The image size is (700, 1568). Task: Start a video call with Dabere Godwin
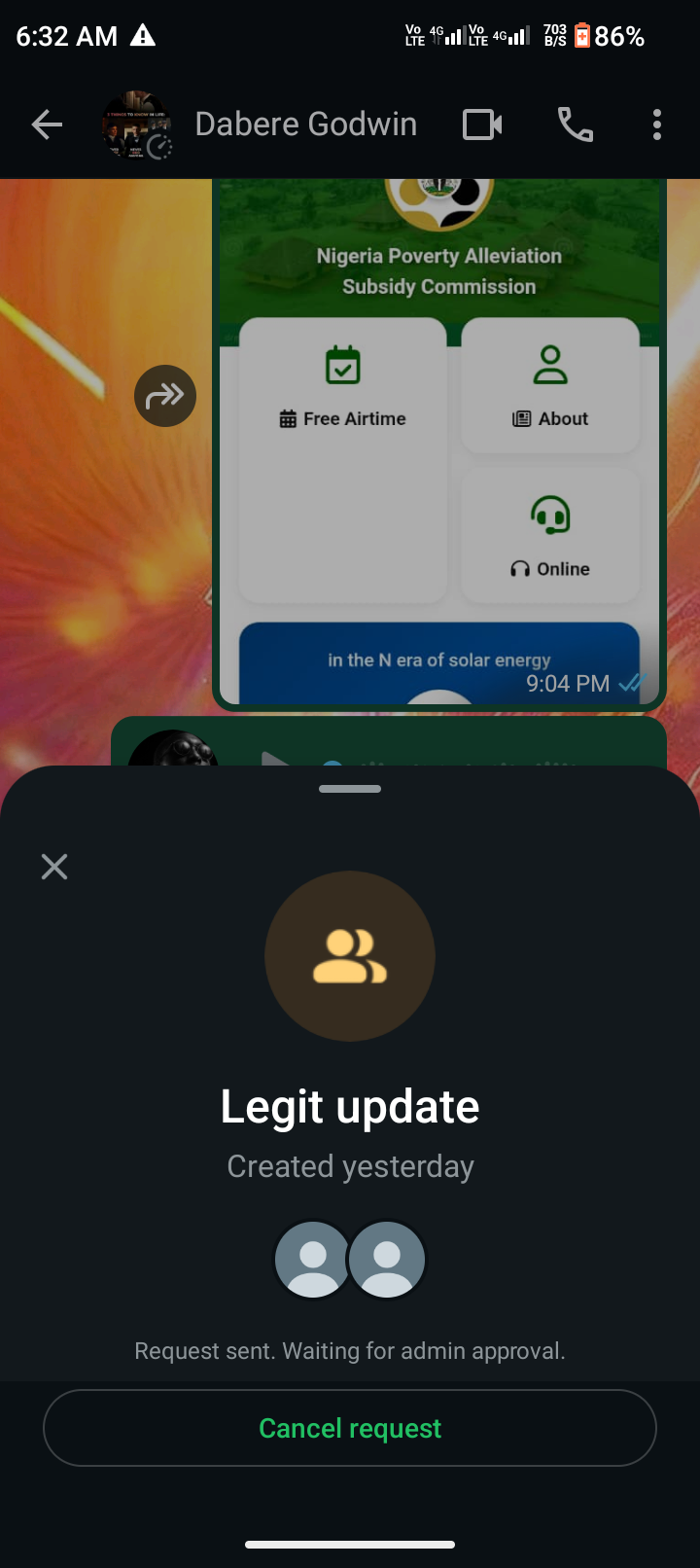click(x=482, y=125)
